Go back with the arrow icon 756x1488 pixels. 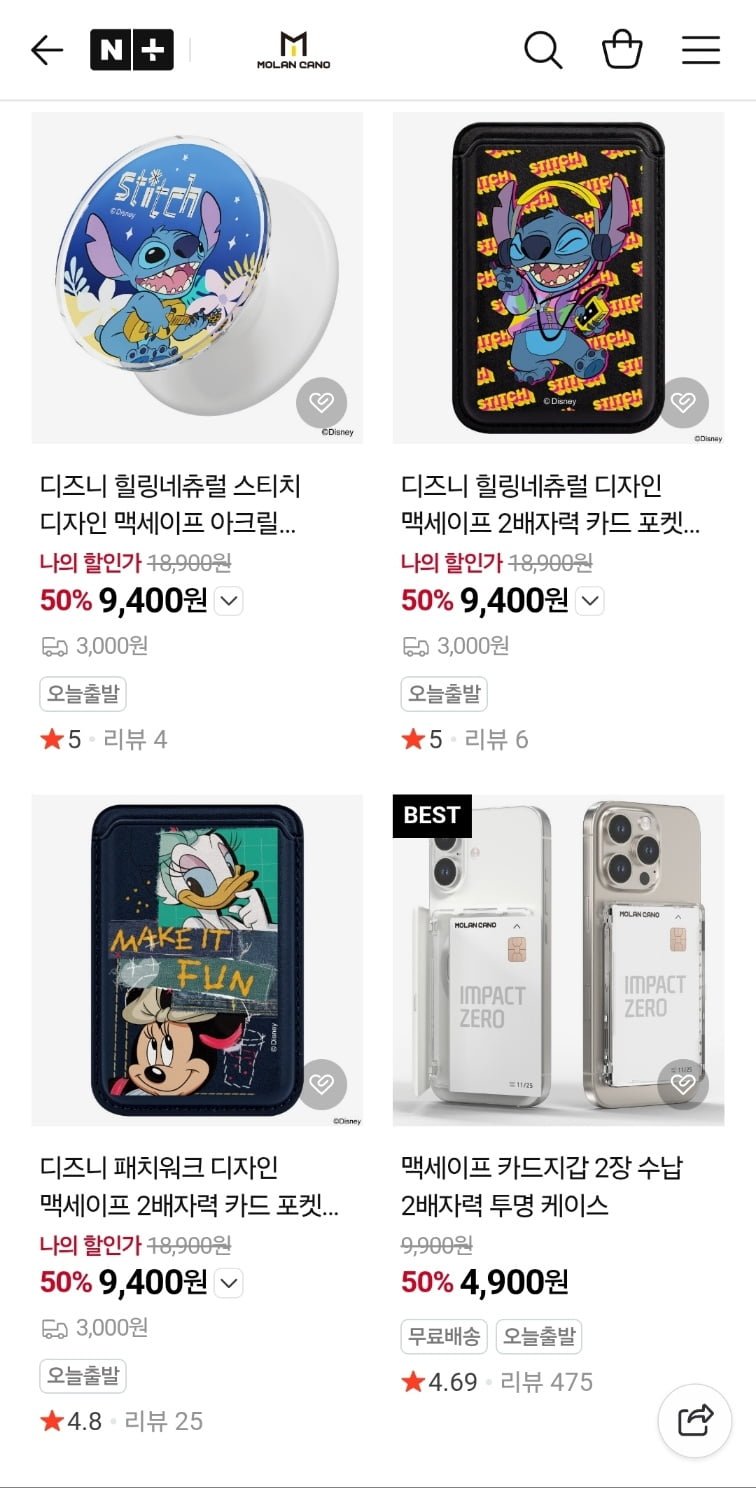47,50
